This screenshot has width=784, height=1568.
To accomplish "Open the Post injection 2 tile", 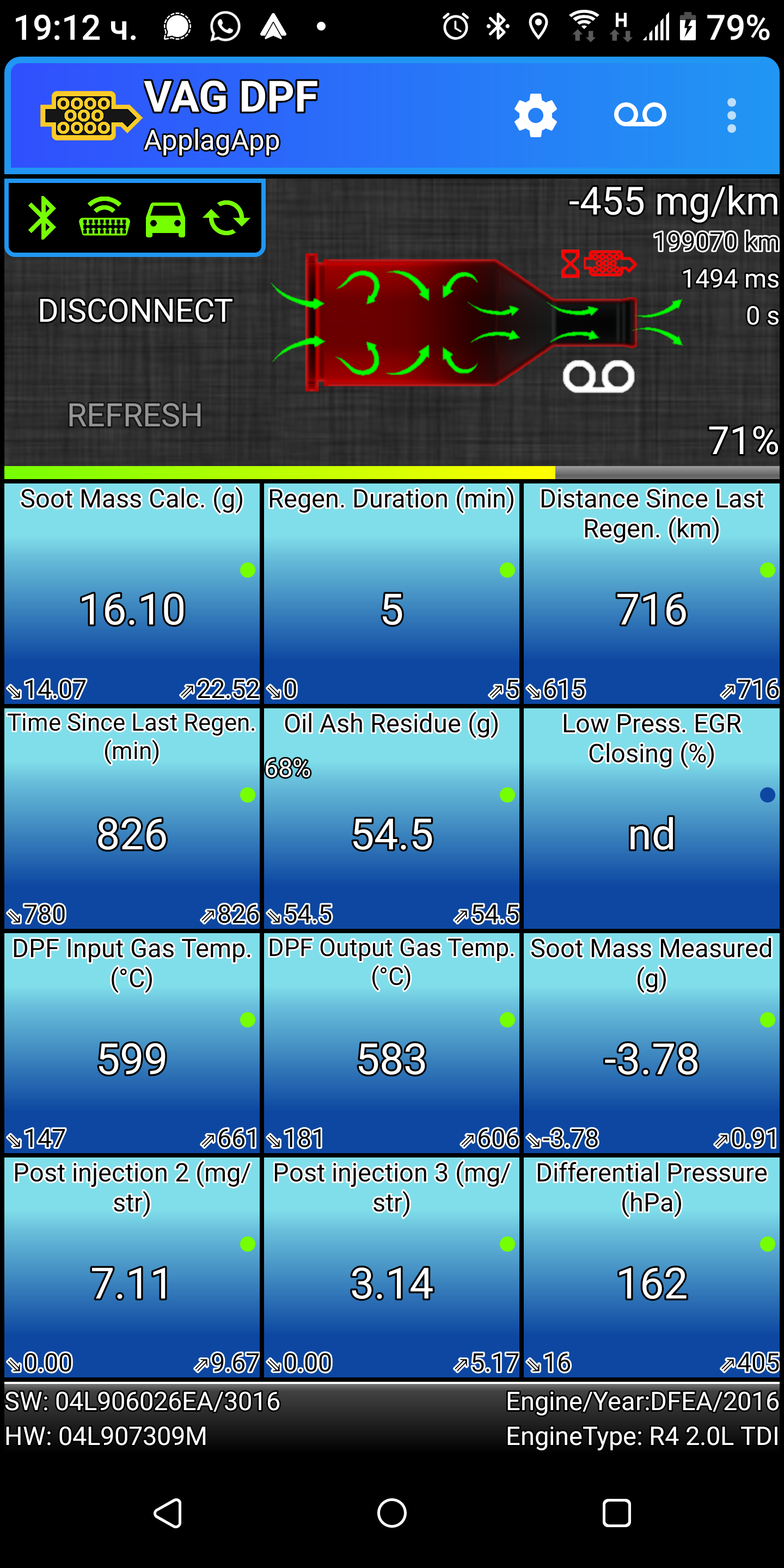I will 132,1267.
